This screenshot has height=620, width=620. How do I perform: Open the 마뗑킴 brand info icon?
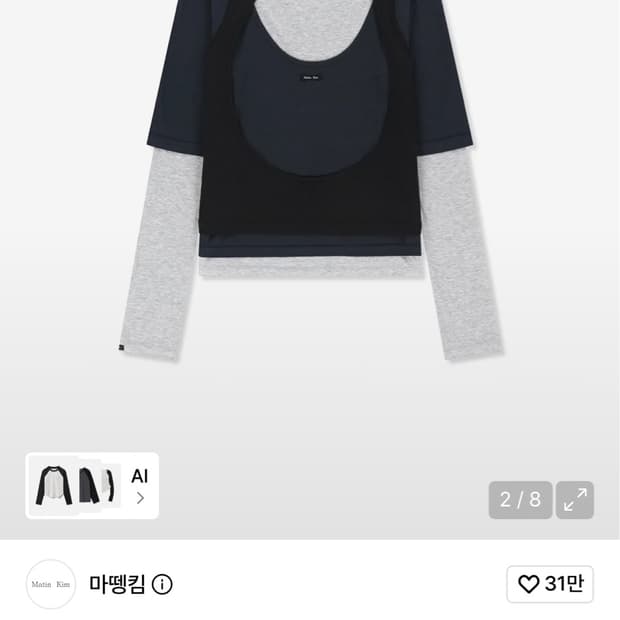pyautogui.click(x=162, y=584)
